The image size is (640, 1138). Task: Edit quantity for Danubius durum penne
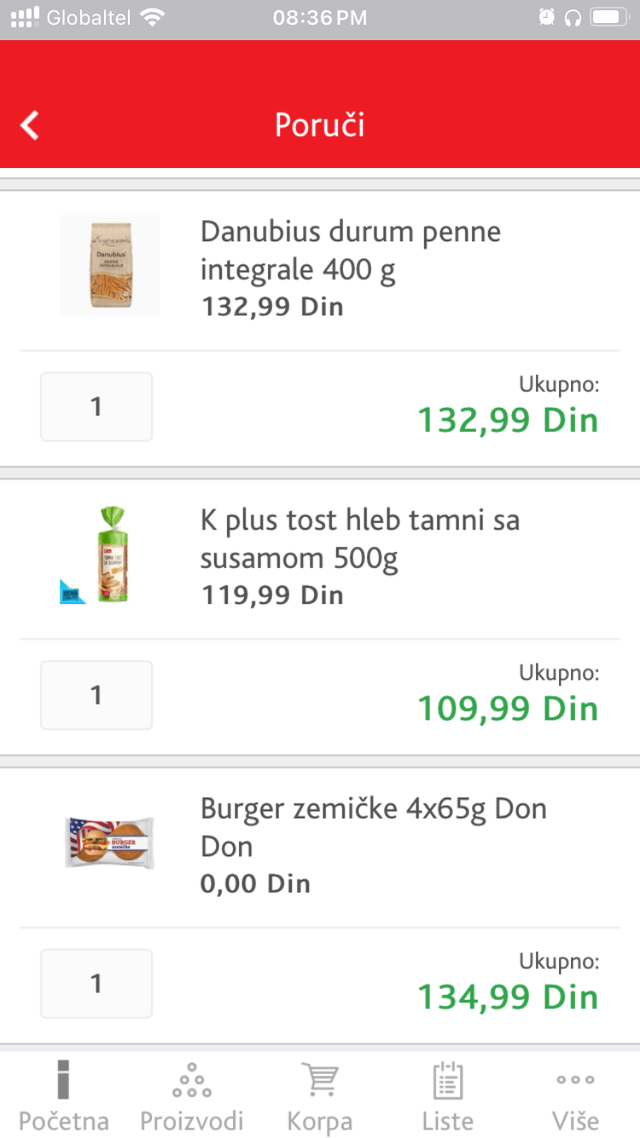pyautogui.click(x=97, y=406)
